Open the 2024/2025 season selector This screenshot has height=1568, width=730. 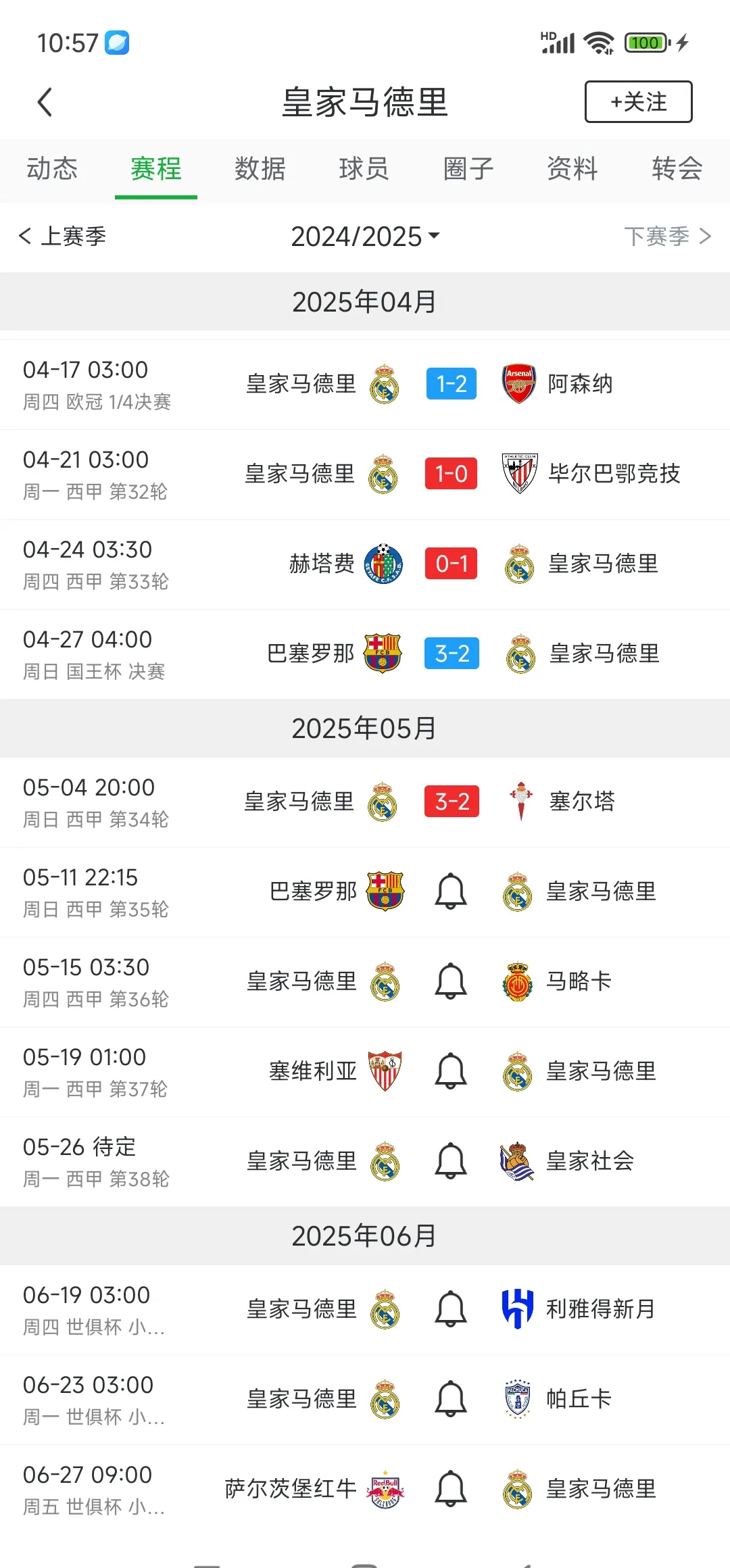pyautogui.click(x=364, y=237)
